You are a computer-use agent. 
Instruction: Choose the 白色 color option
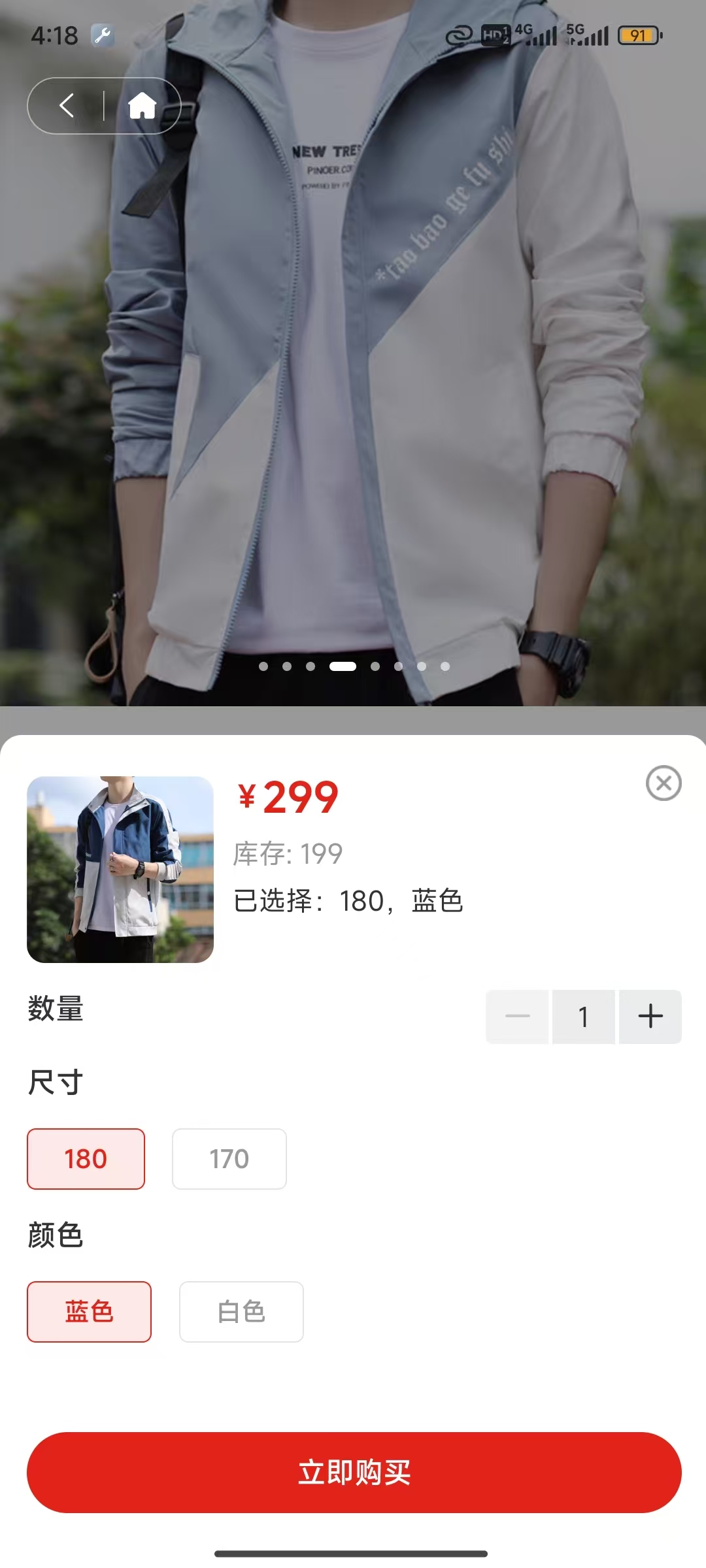[241, 1312]
